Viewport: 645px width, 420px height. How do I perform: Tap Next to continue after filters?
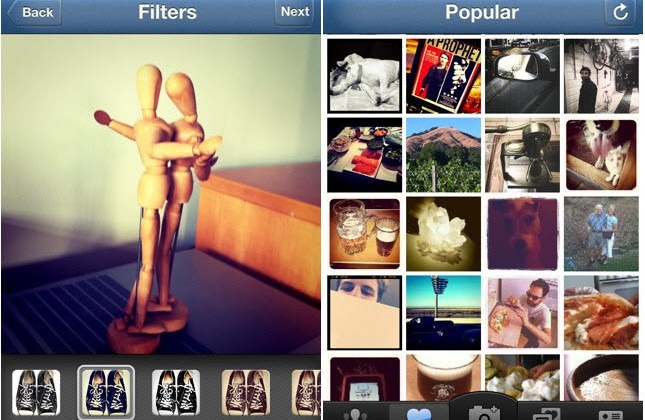pyautogui.click(x=295, y=13)
